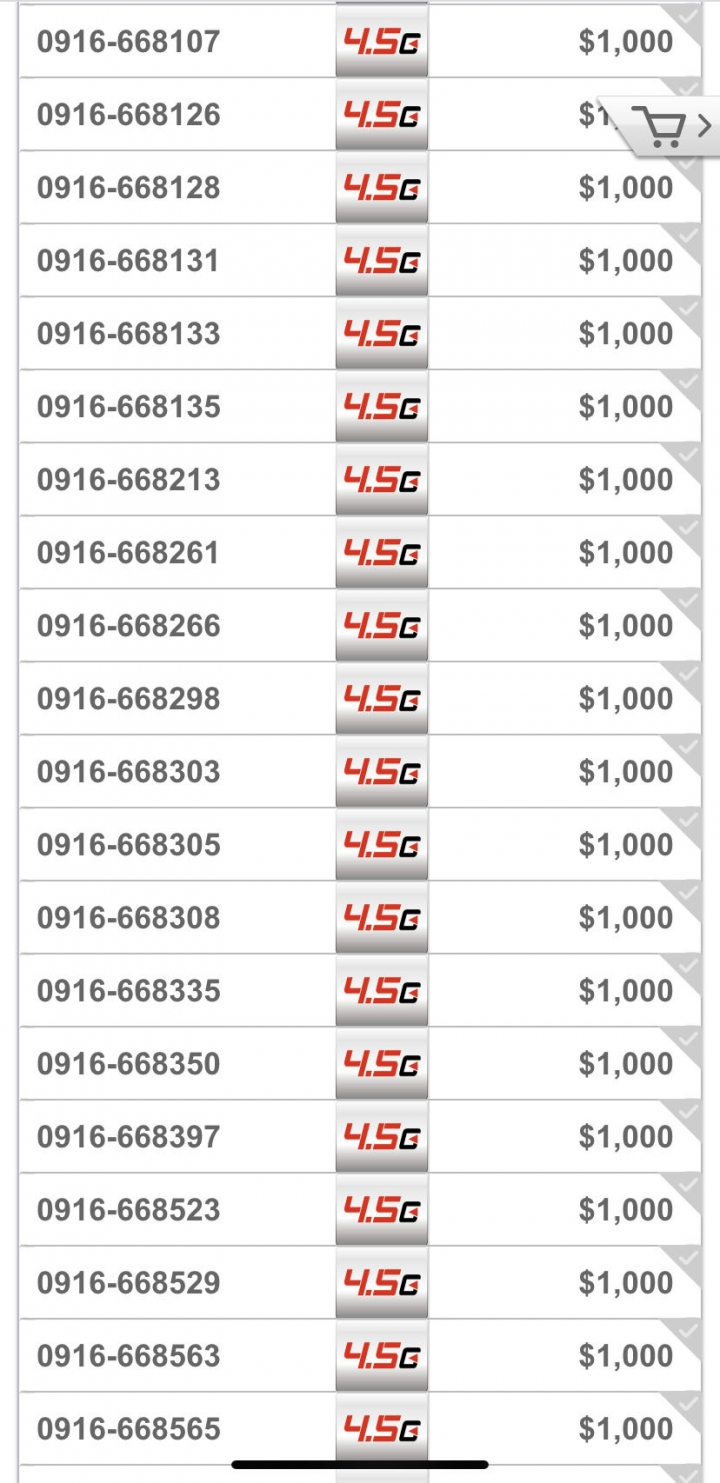Select number 0916-668397
720x1483 pixels.
click(x=360, y=1136)
